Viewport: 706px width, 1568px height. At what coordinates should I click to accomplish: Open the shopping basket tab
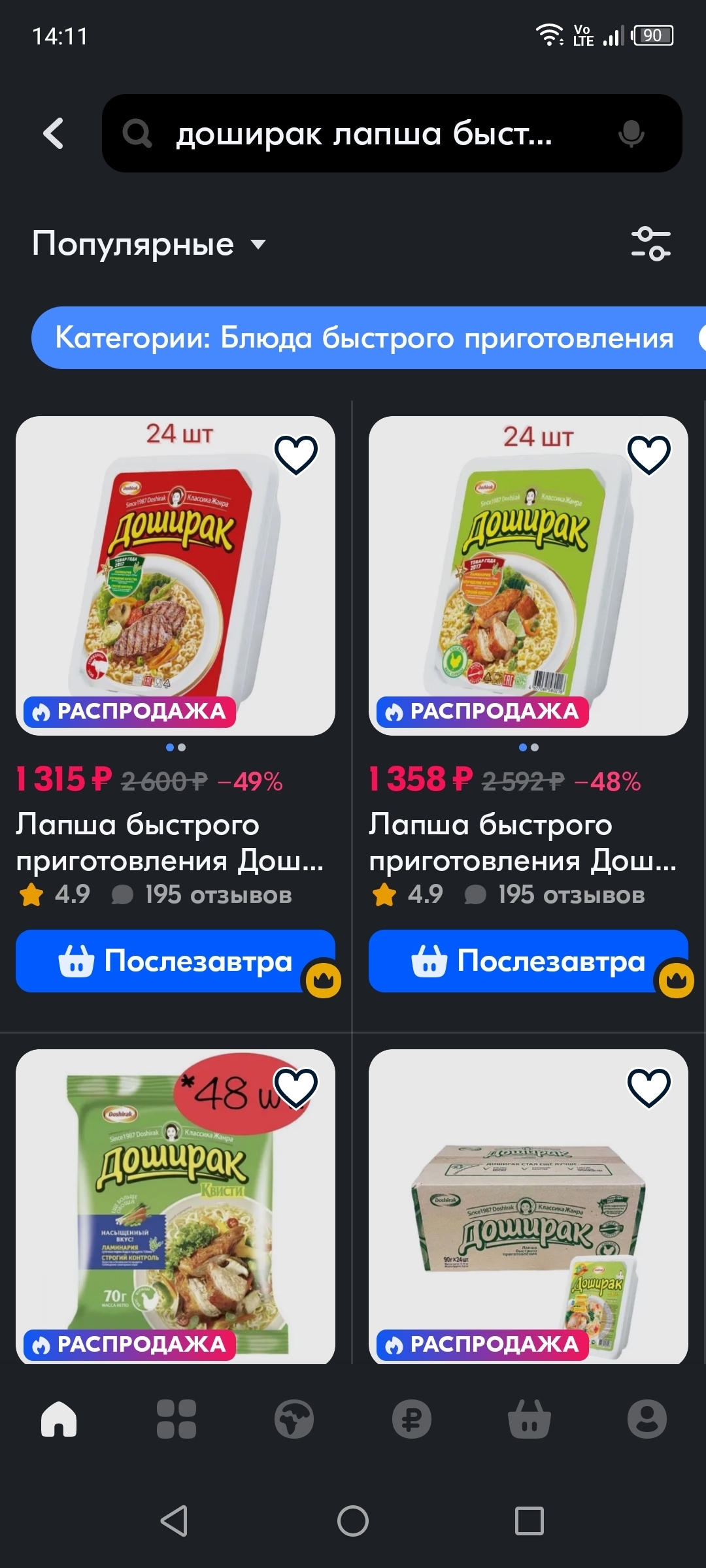click(x=529, y=1419)
